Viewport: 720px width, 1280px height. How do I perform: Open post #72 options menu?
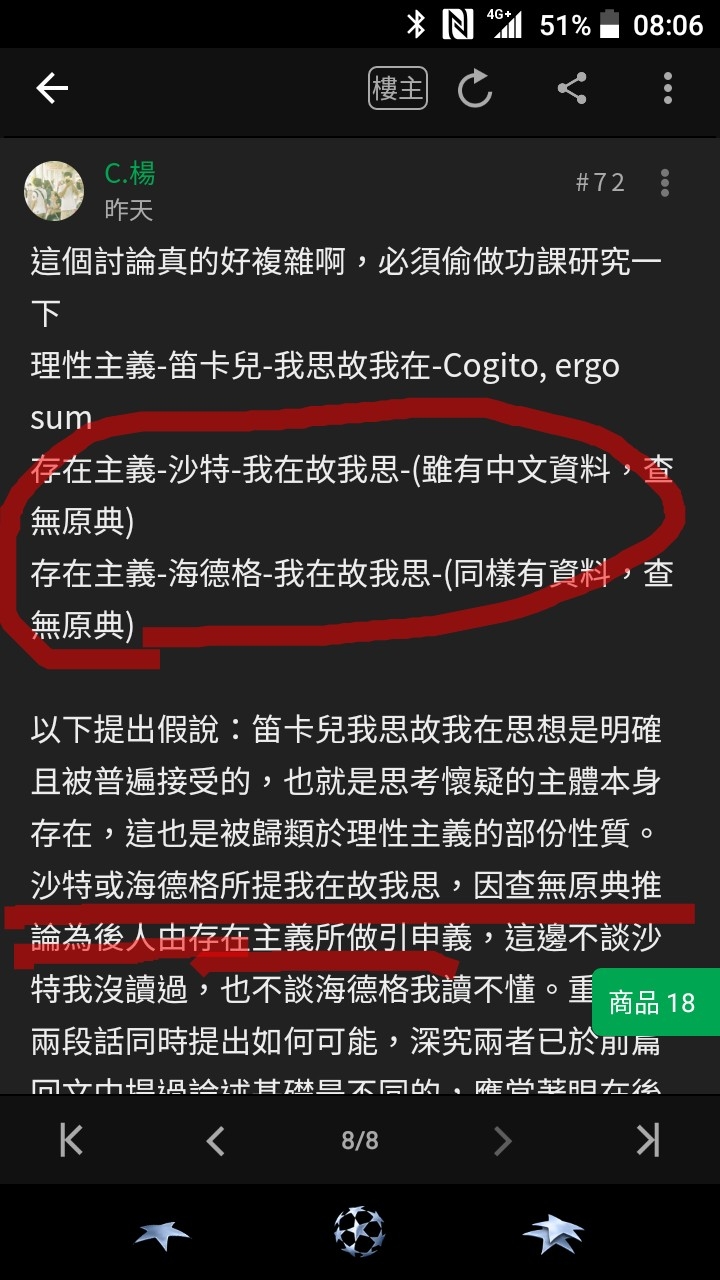(x=665, y=183)
